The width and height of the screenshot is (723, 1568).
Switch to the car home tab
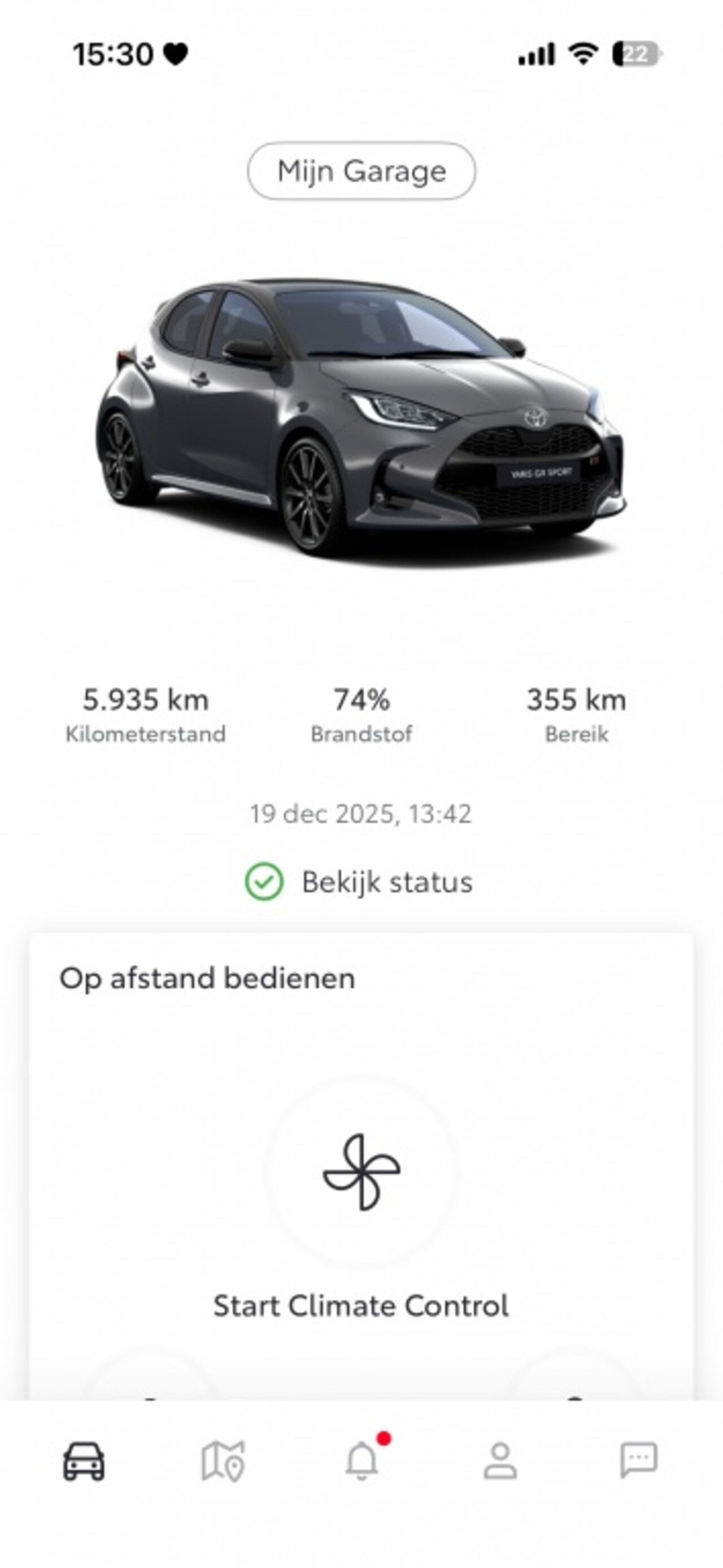tap(84, 1461)
